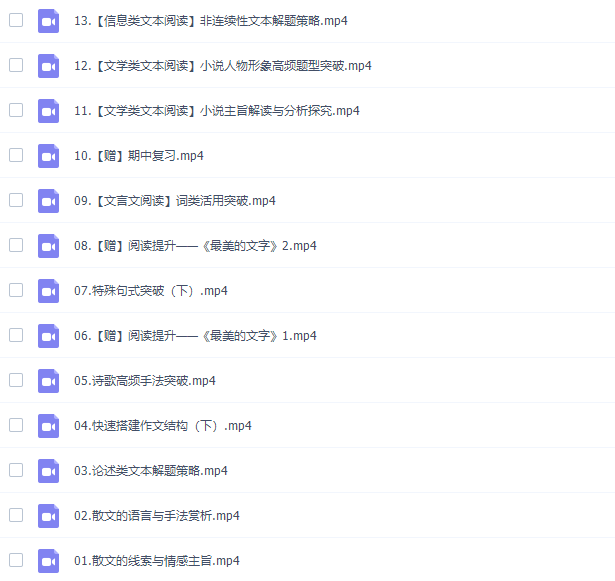Image resolution: width=615 pixels, height=581 pixels.
Task: Check the box beside 09. 词类活用突破.mp4
Action: tap(16, 200)
